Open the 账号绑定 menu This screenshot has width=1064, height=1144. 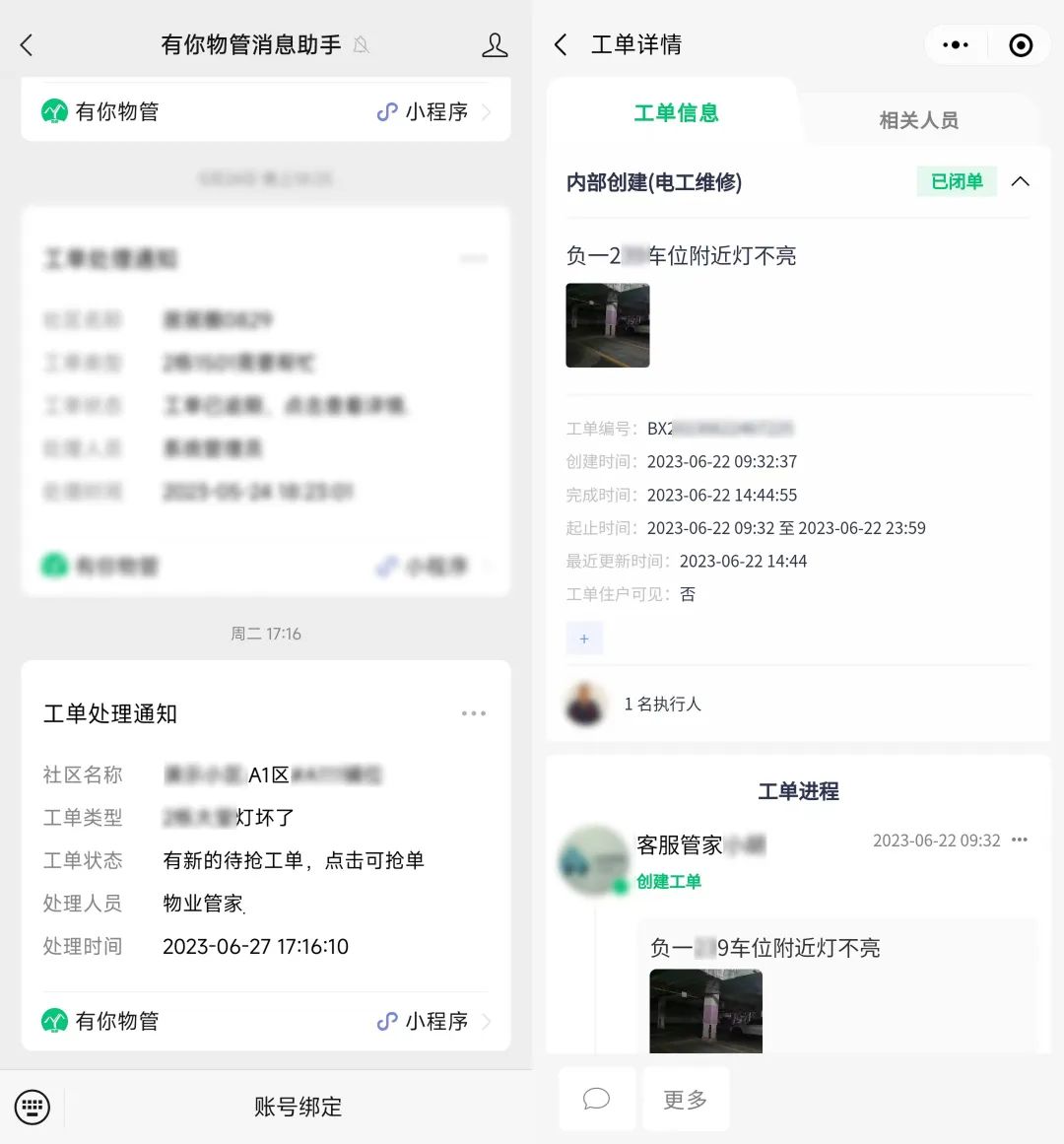(x=298, y=1107)
